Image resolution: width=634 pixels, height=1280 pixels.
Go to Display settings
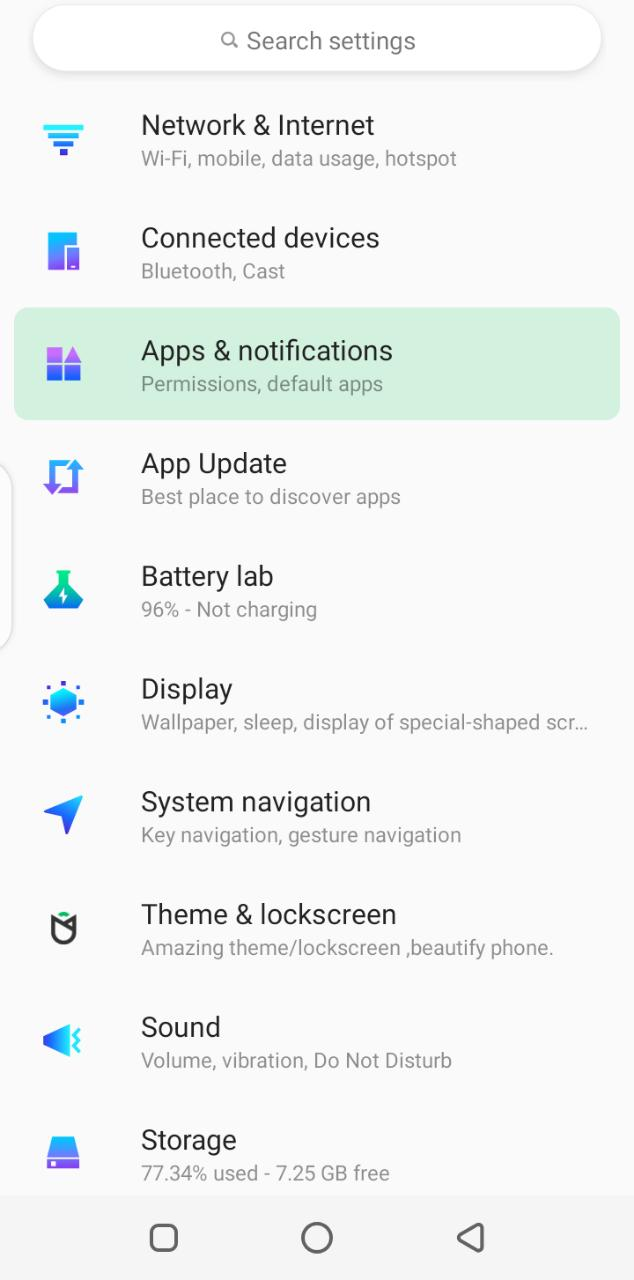(x=317, y=704)
